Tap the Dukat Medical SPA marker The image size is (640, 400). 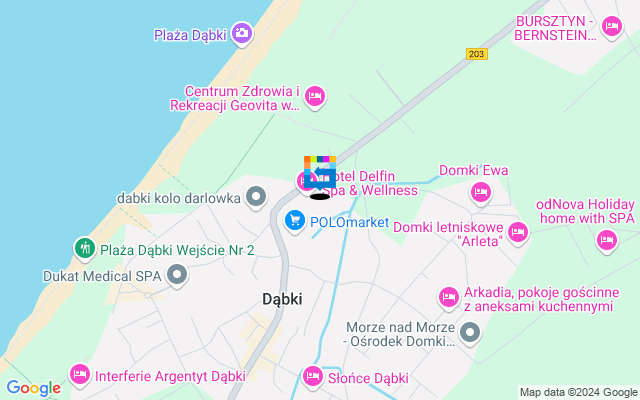[178, 273]
